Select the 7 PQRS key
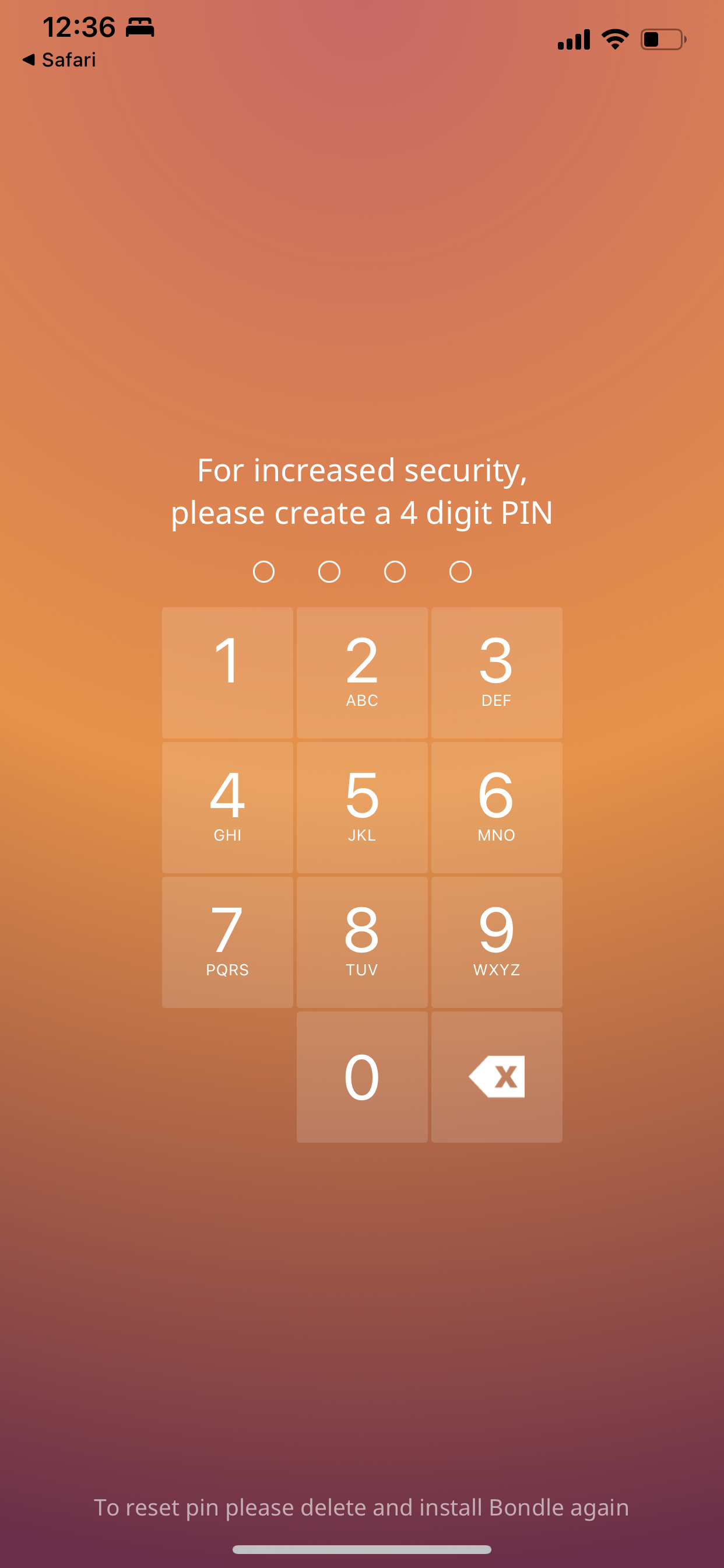Viewport: 724px width, 1568px height. 227,942
